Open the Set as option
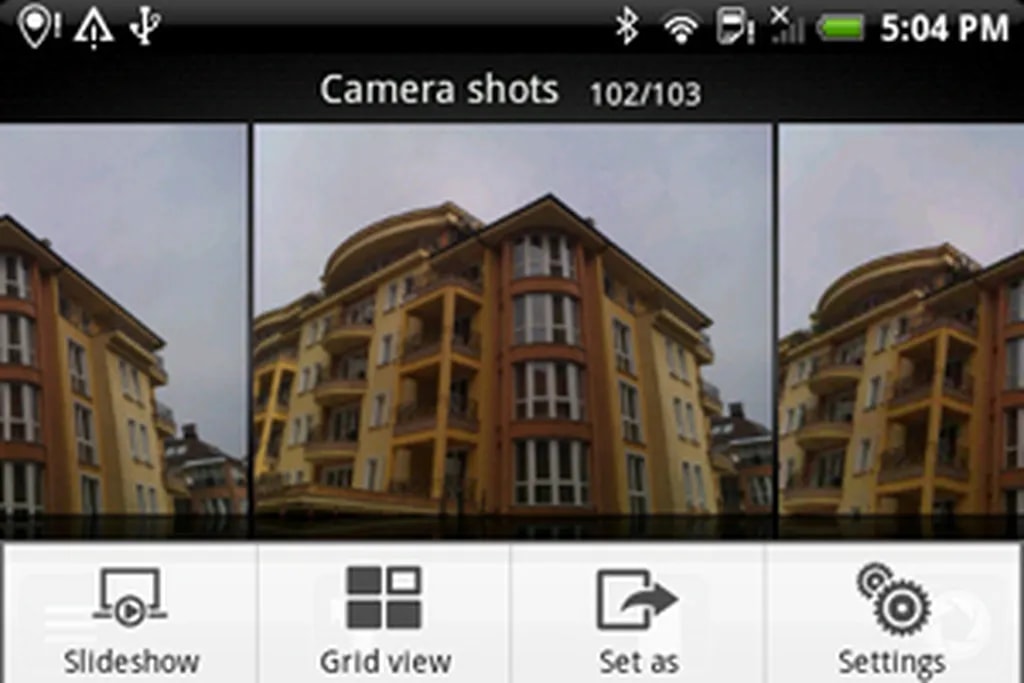 [x=638, y=615]
